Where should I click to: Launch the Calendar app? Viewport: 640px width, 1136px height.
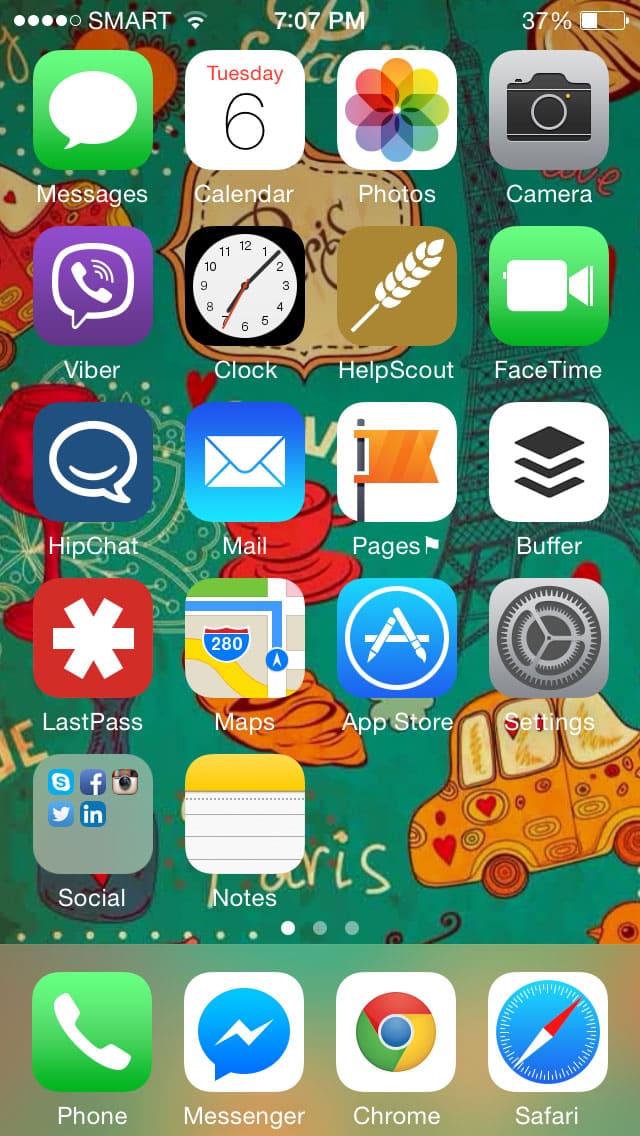[x=245, y=110]
